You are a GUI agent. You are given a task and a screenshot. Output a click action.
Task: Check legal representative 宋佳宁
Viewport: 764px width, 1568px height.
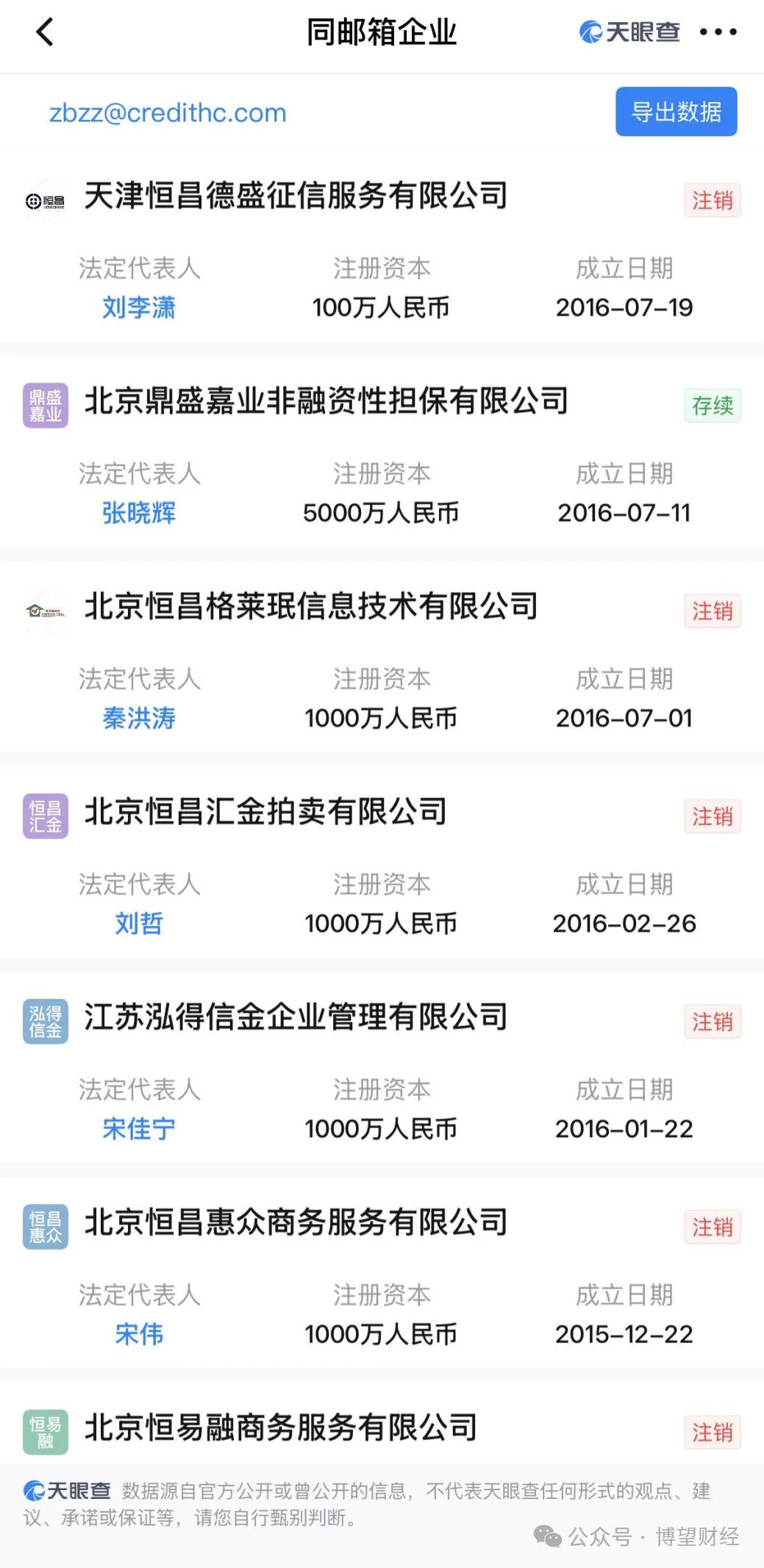(139, 1128)
